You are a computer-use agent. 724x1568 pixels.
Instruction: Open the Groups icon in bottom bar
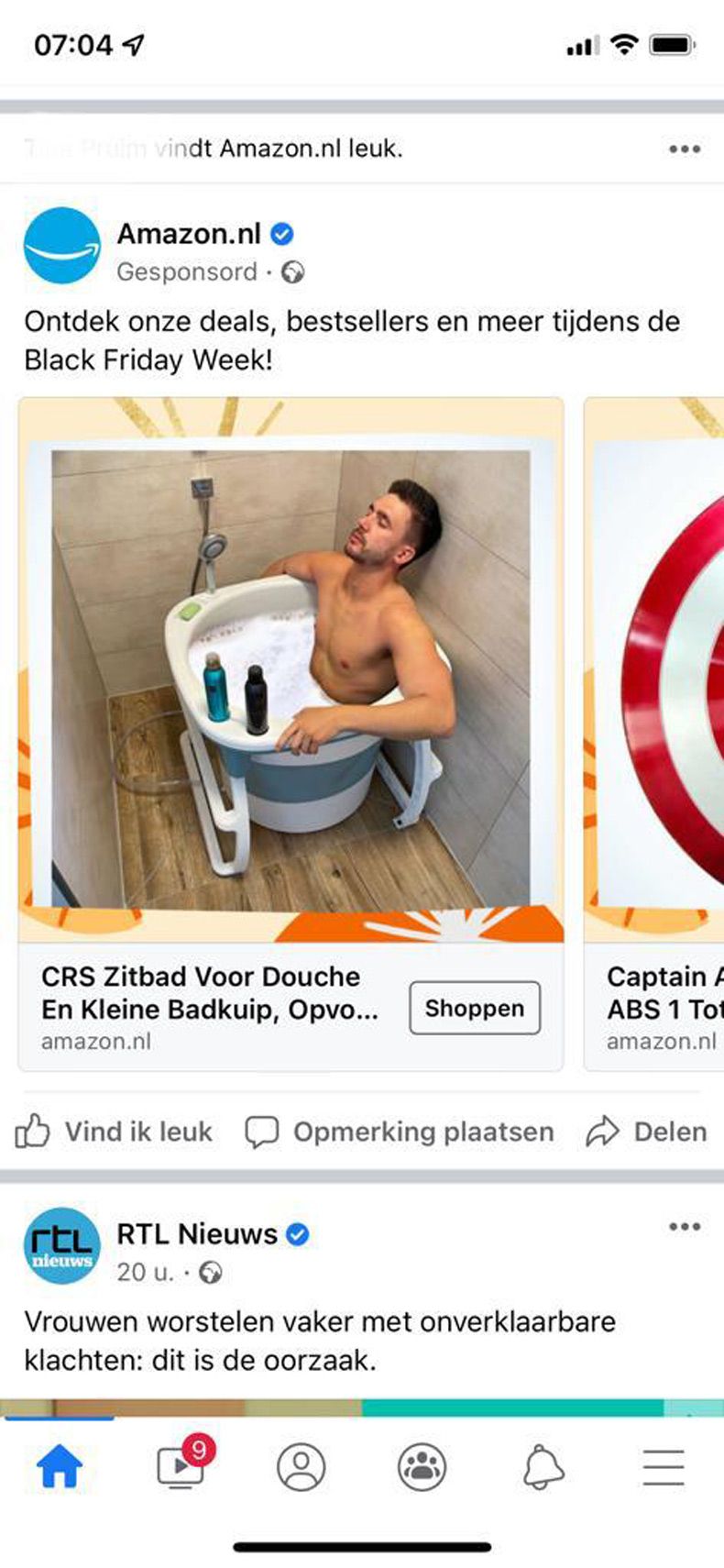(422, 1464)
